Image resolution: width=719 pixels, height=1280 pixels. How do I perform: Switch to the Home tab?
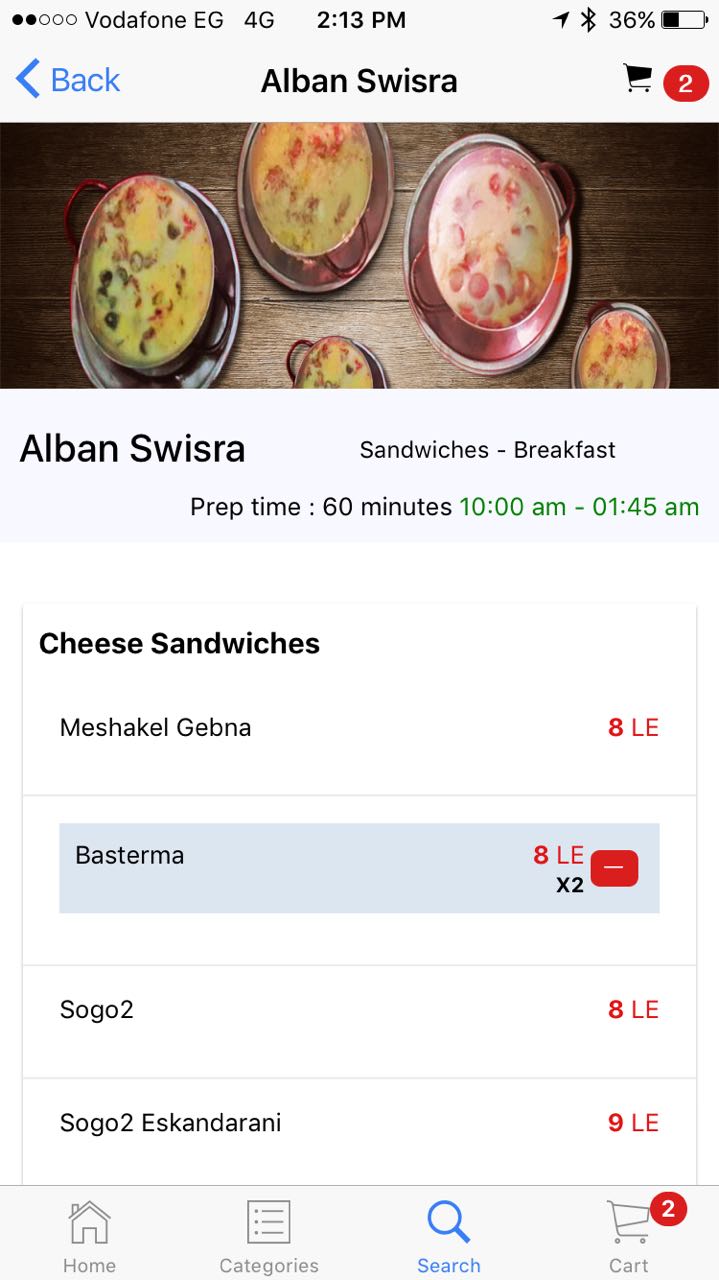point(89,1236)
